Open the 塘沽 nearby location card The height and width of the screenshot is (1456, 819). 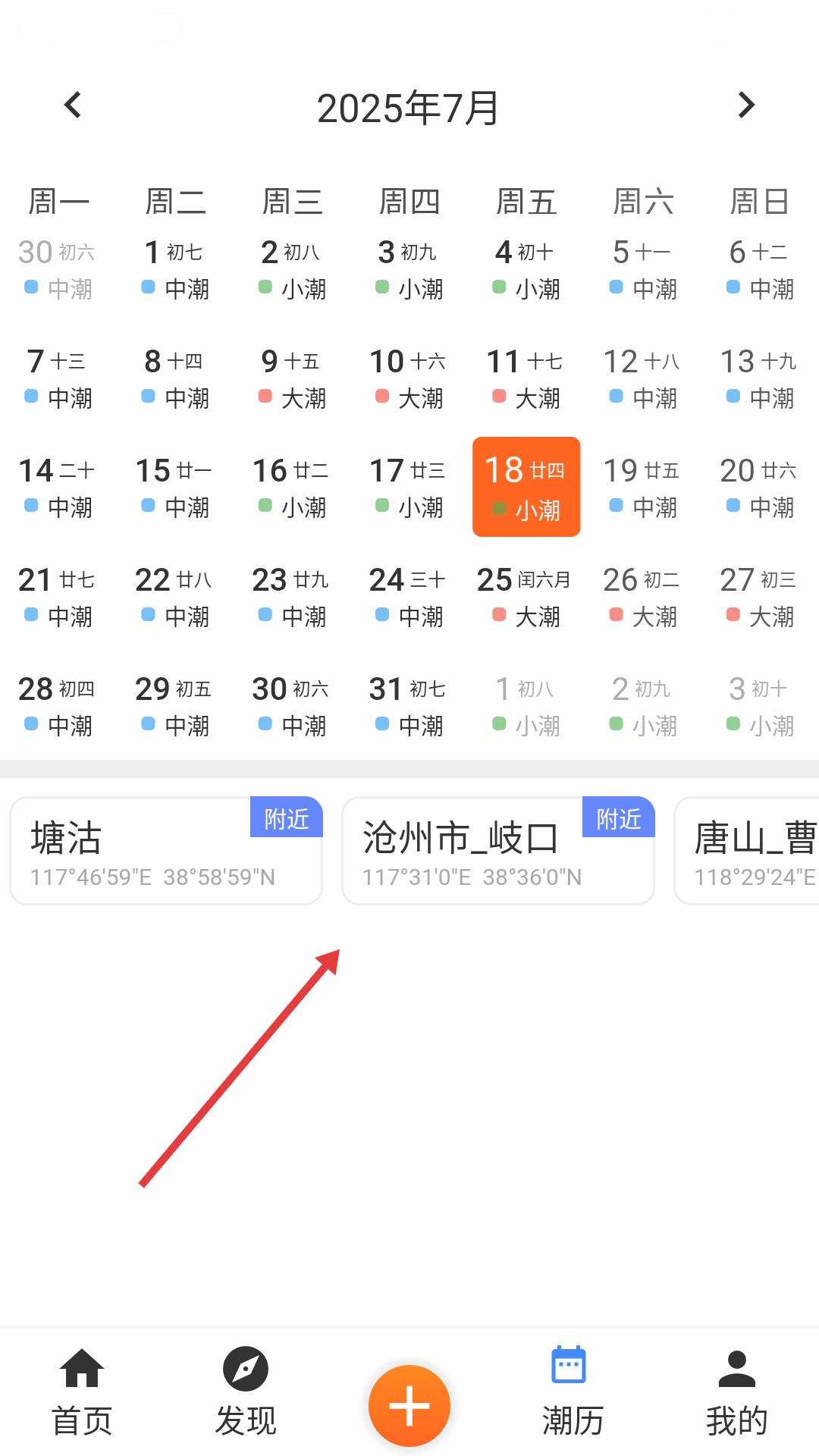click(166, 851)
